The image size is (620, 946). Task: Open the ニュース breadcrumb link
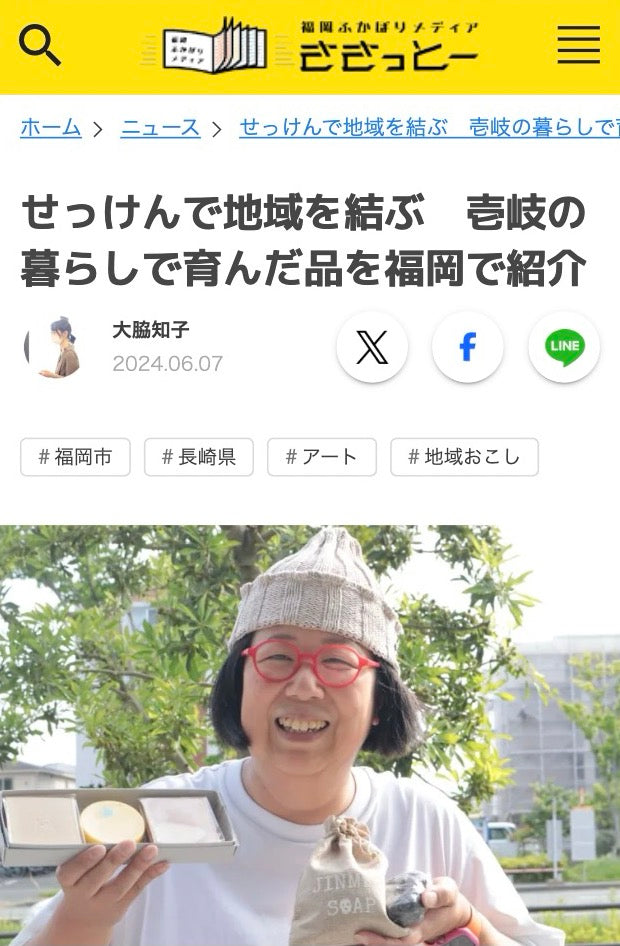point(160,128)
